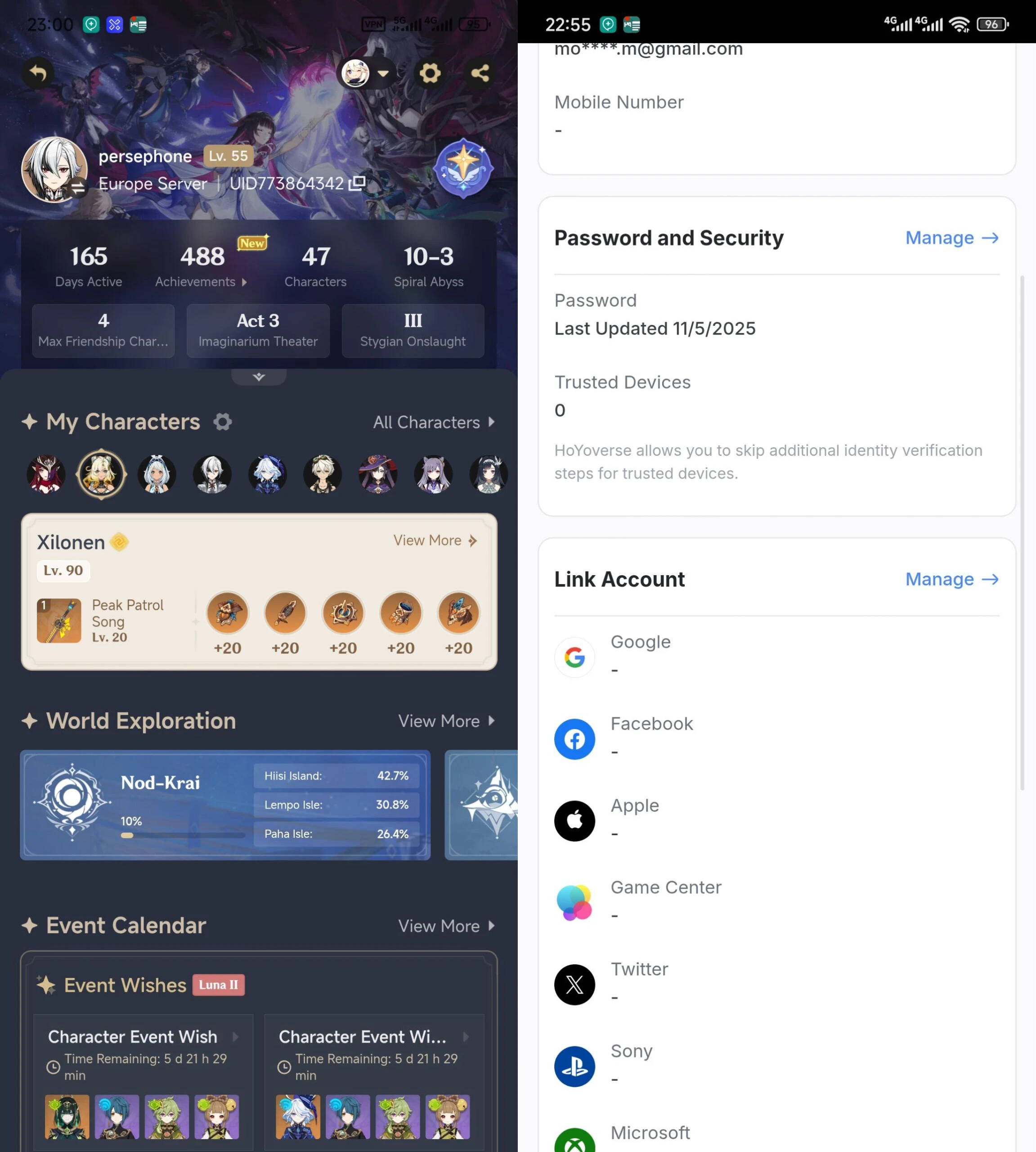
Task: Open Imaginarium Theater Act 3 tile
Action: click(258, 330)
